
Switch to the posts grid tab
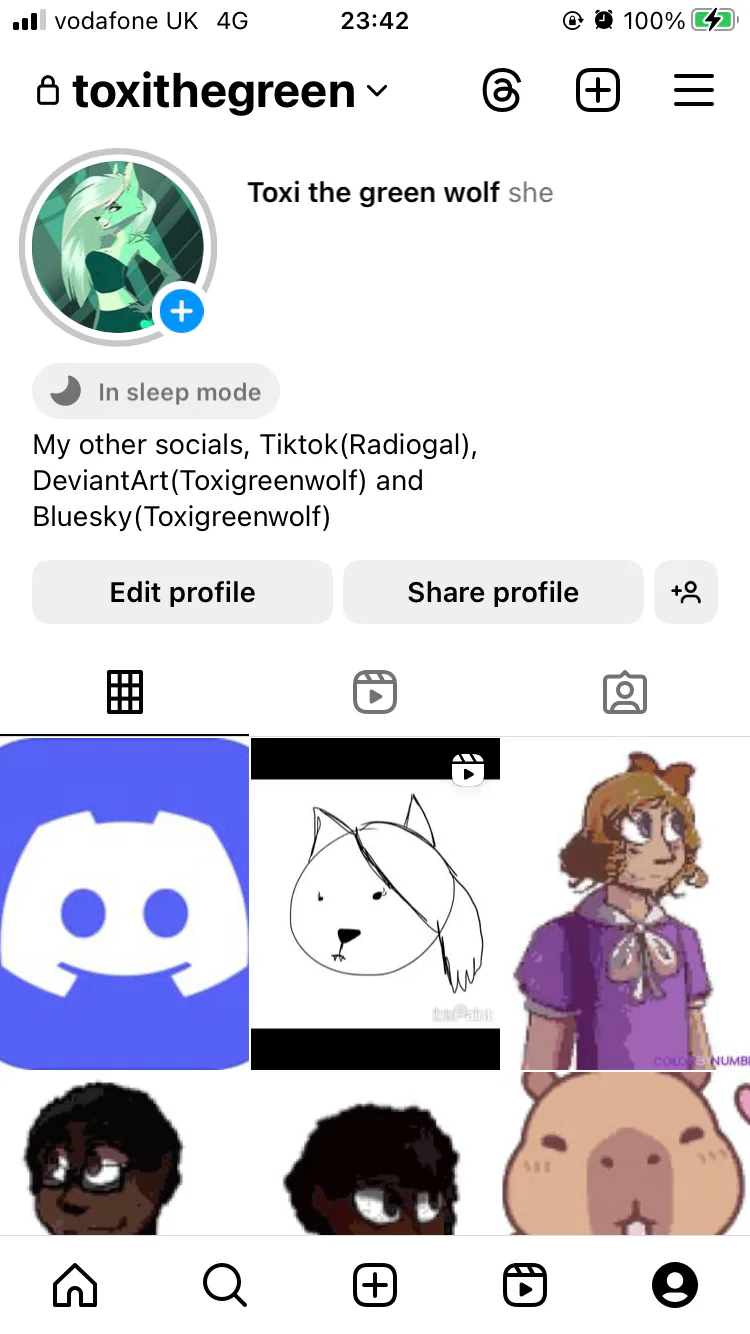pos(125,691)
